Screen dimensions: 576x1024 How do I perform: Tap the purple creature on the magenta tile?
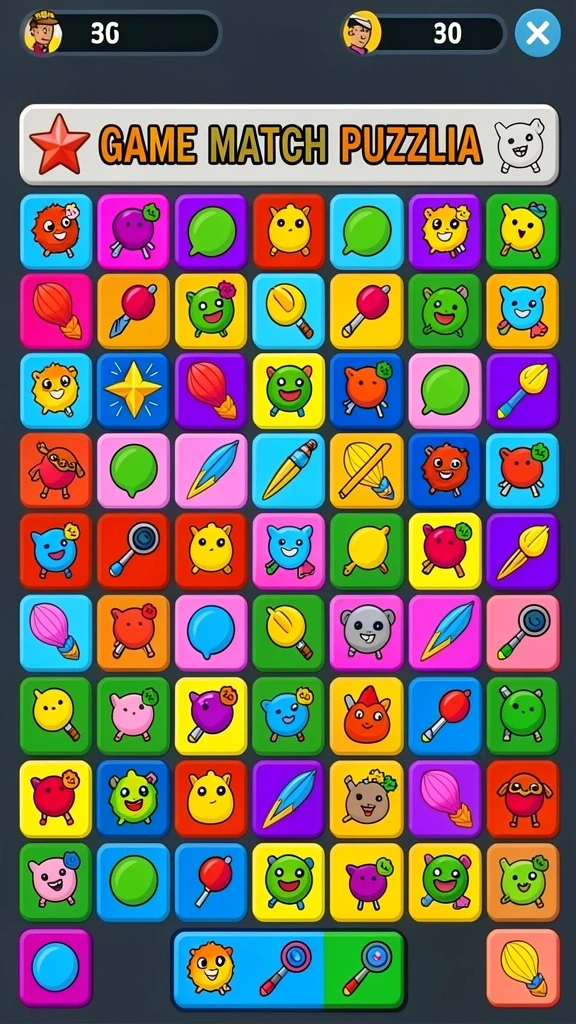133,231
